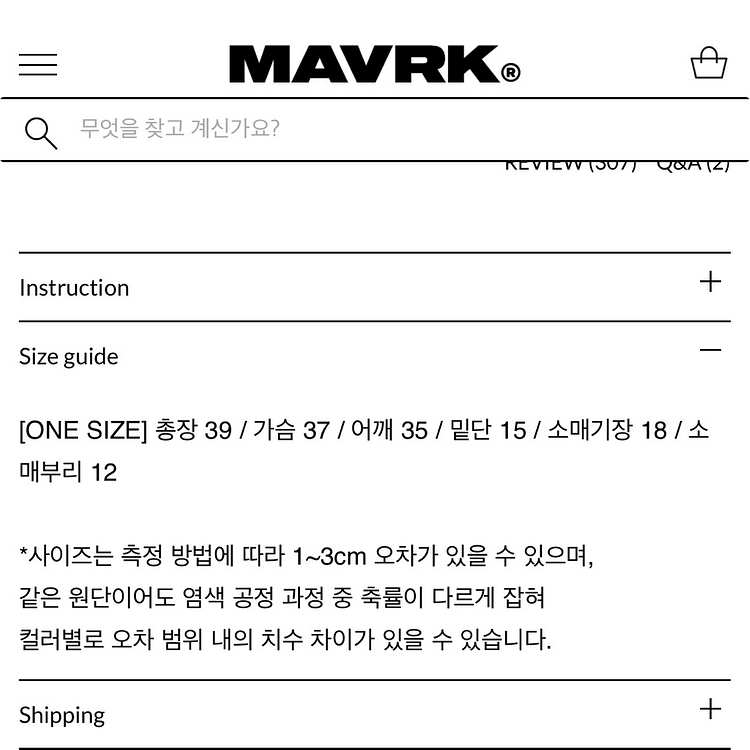Open the hamburger menu
The height and width of the screenshot is (750, 750).
point(38,65)
